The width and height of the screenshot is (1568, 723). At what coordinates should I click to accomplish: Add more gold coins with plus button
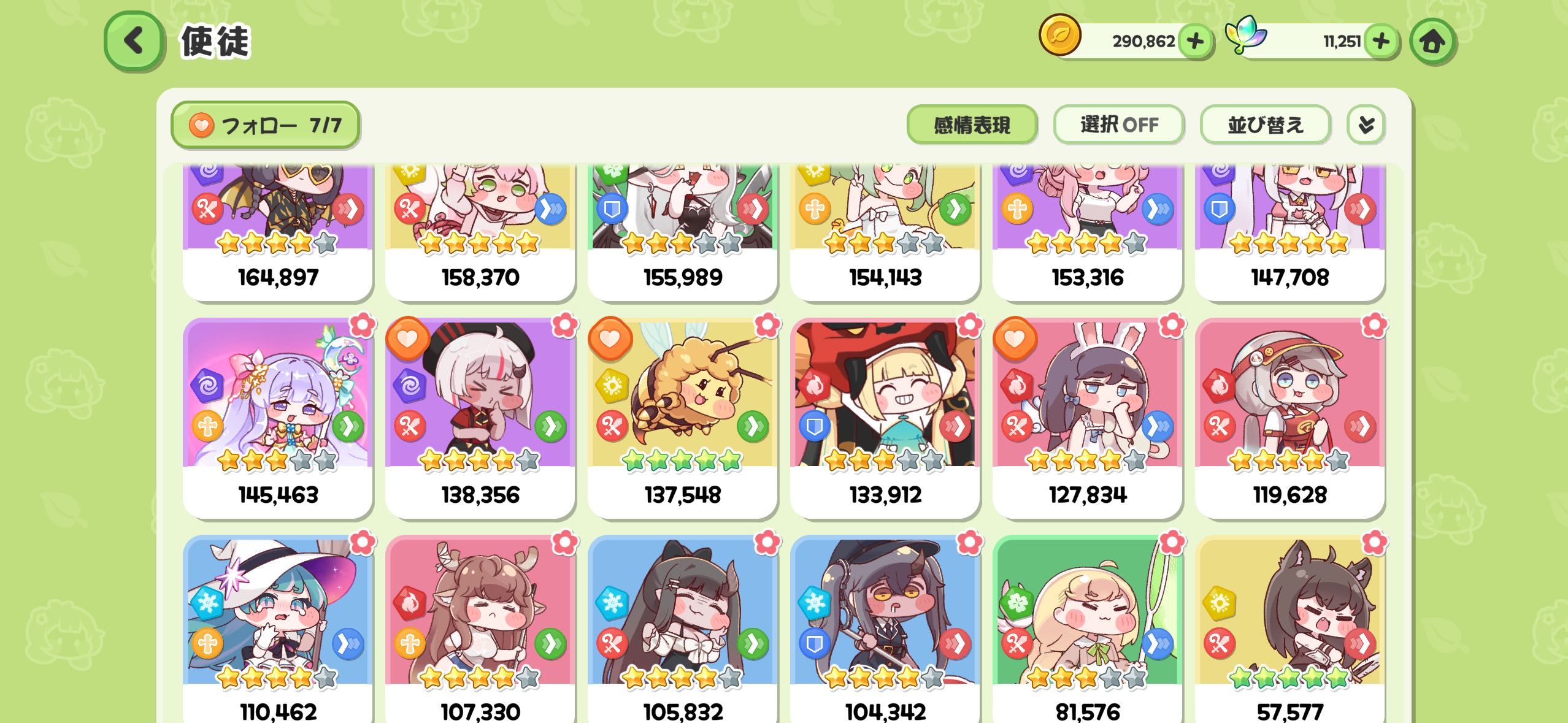coord(1195,42)
